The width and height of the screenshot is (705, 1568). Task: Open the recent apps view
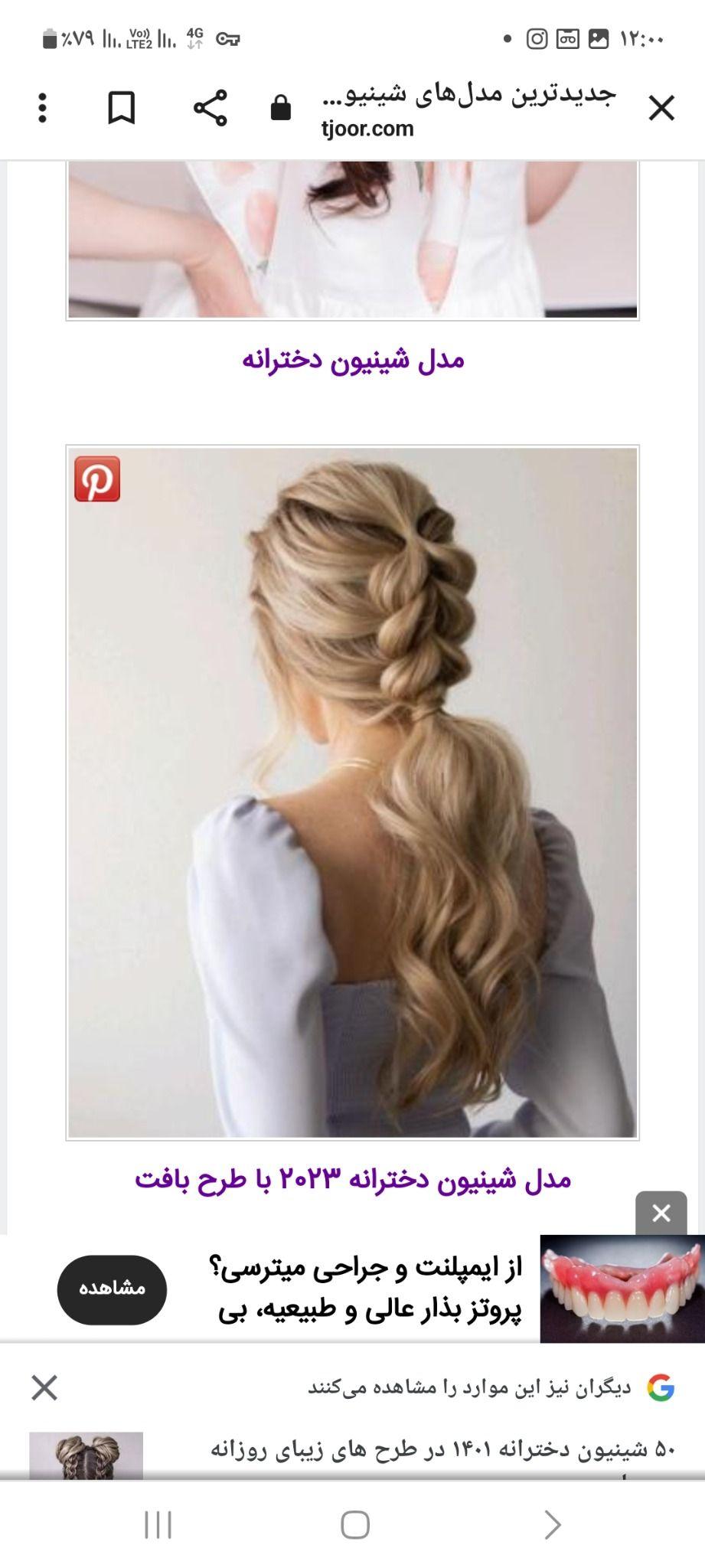point(158,1524)
